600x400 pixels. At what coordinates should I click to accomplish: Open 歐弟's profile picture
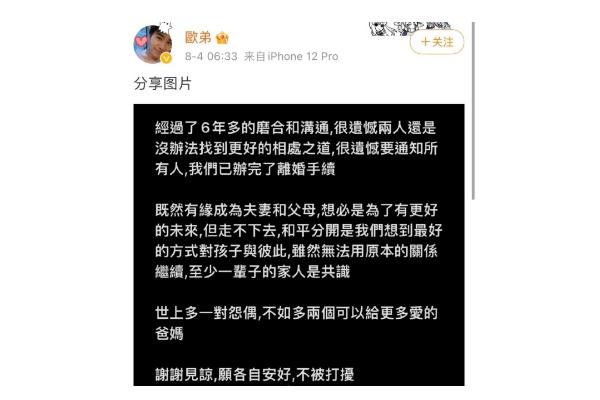[152, 45]
